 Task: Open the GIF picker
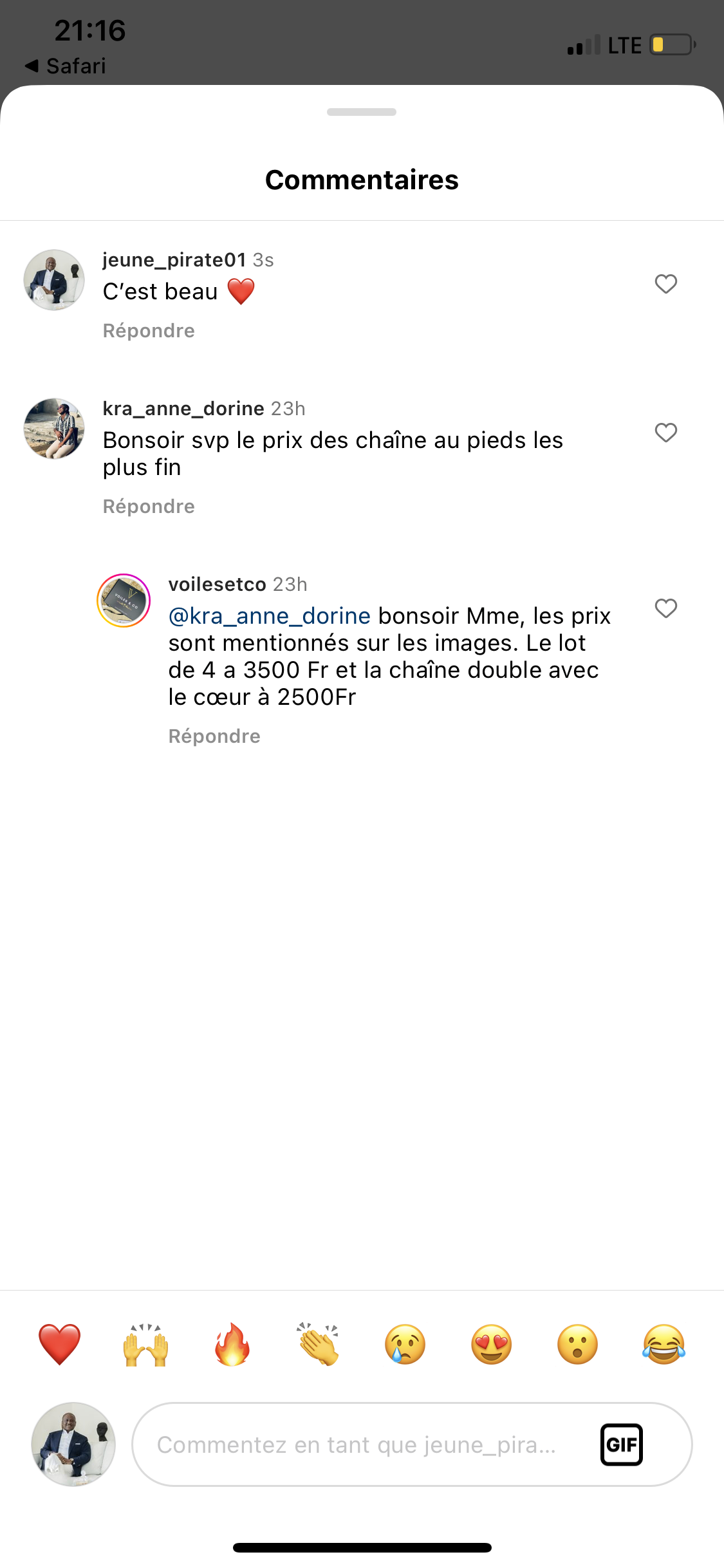(621, 1445)
